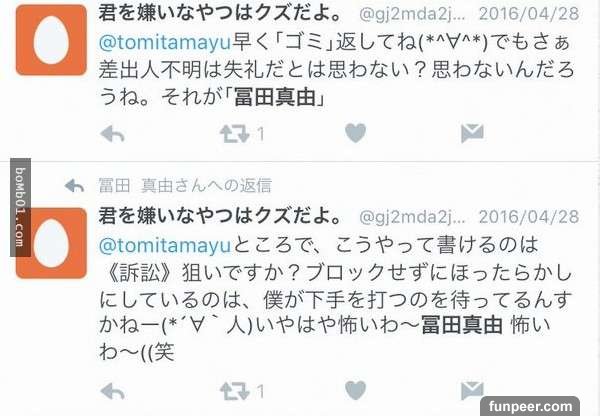The height and width of the screenshot is (416, 600).
Task: Like the tweet about《訴訟》
Action: 355,391
